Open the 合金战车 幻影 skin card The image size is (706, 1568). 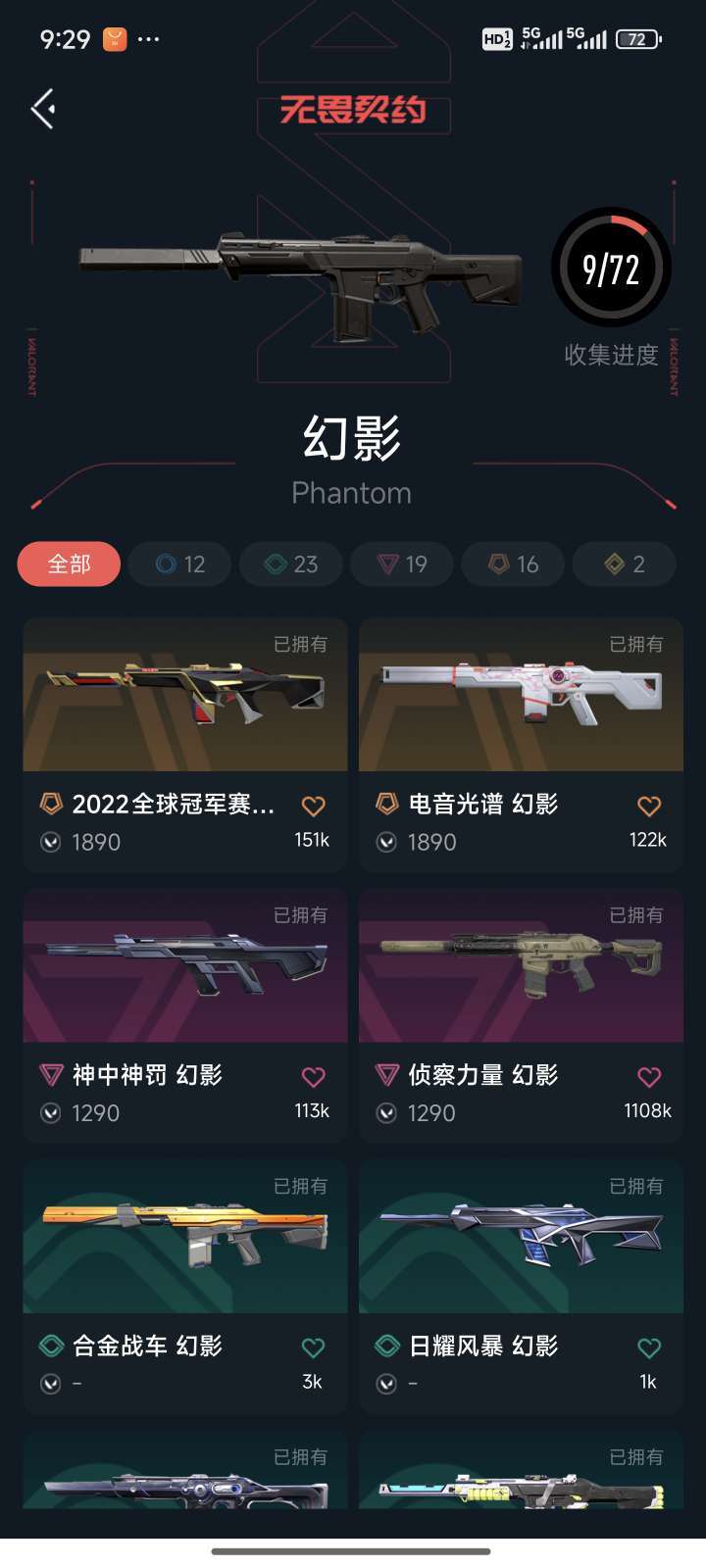pos(185,1287)
